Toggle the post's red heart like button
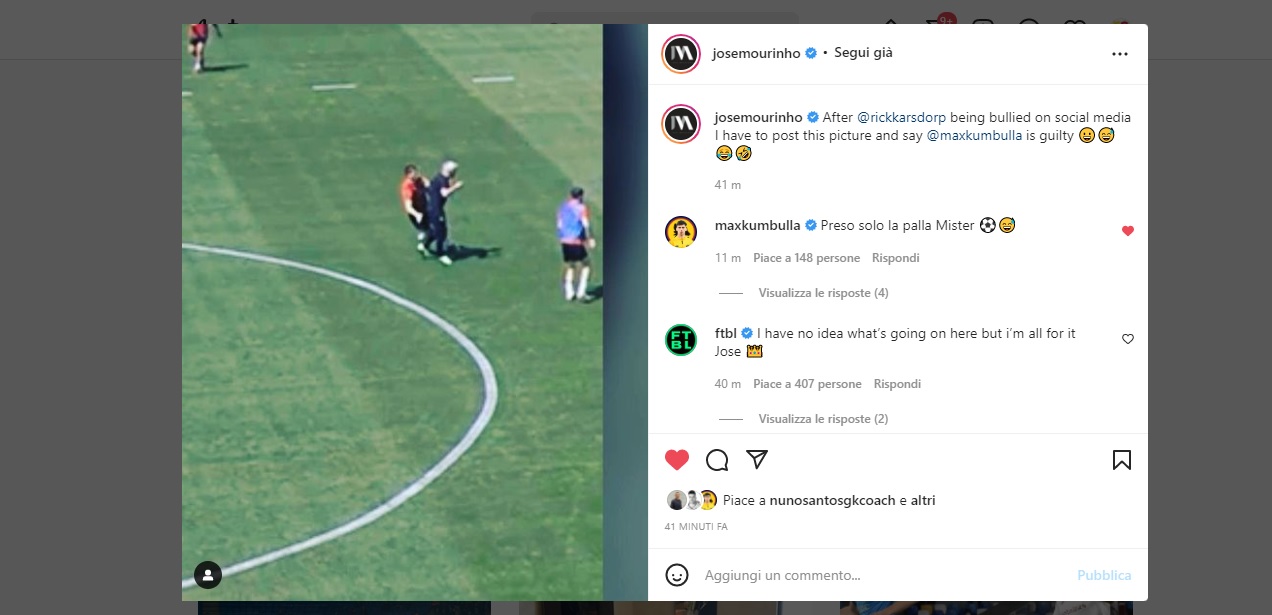 [x=677, y=460]
